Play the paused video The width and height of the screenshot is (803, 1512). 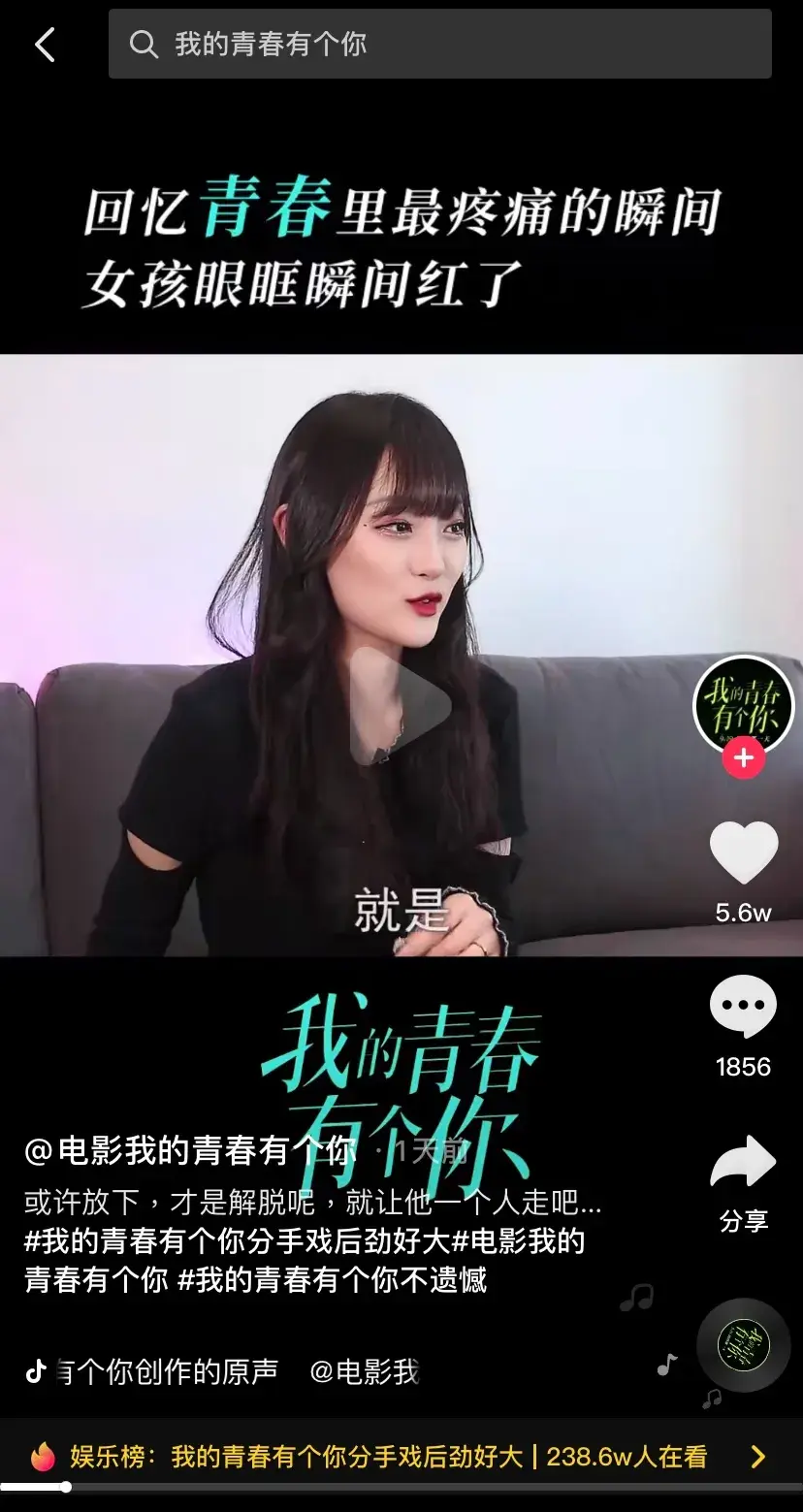point(401,698)
